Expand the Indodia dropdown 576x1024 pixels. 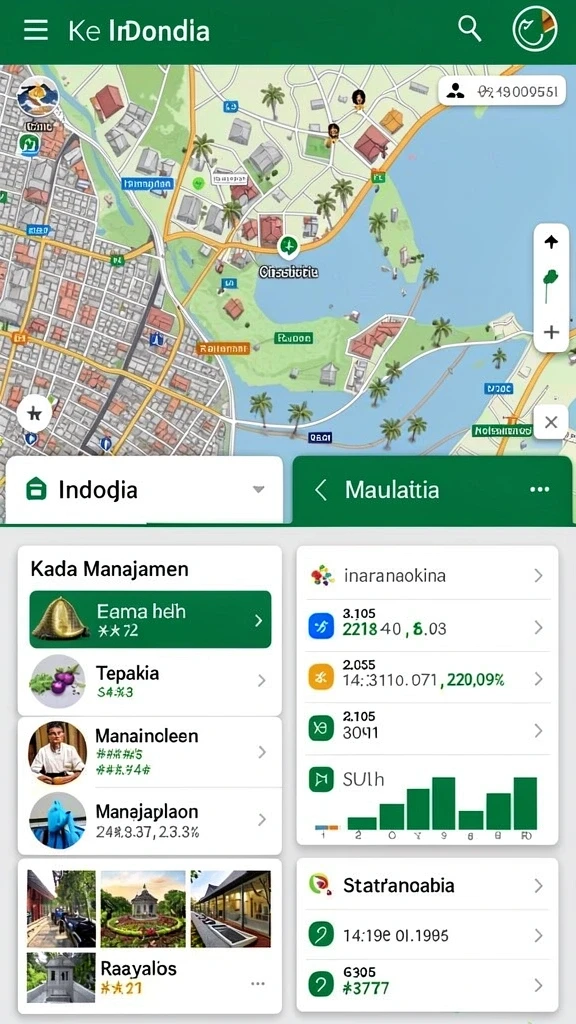[x=259, y=489]
